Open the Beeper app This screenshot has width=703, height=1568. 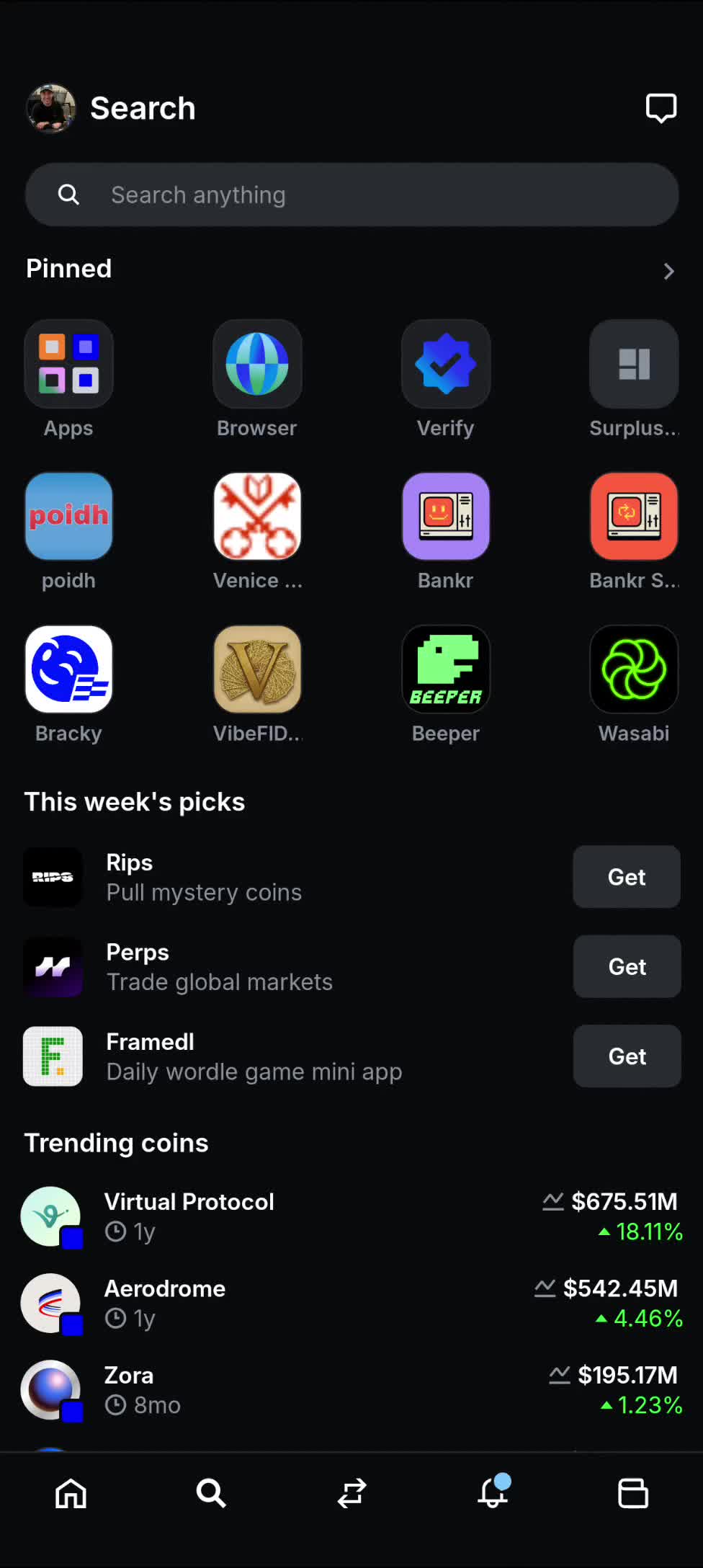446,669
